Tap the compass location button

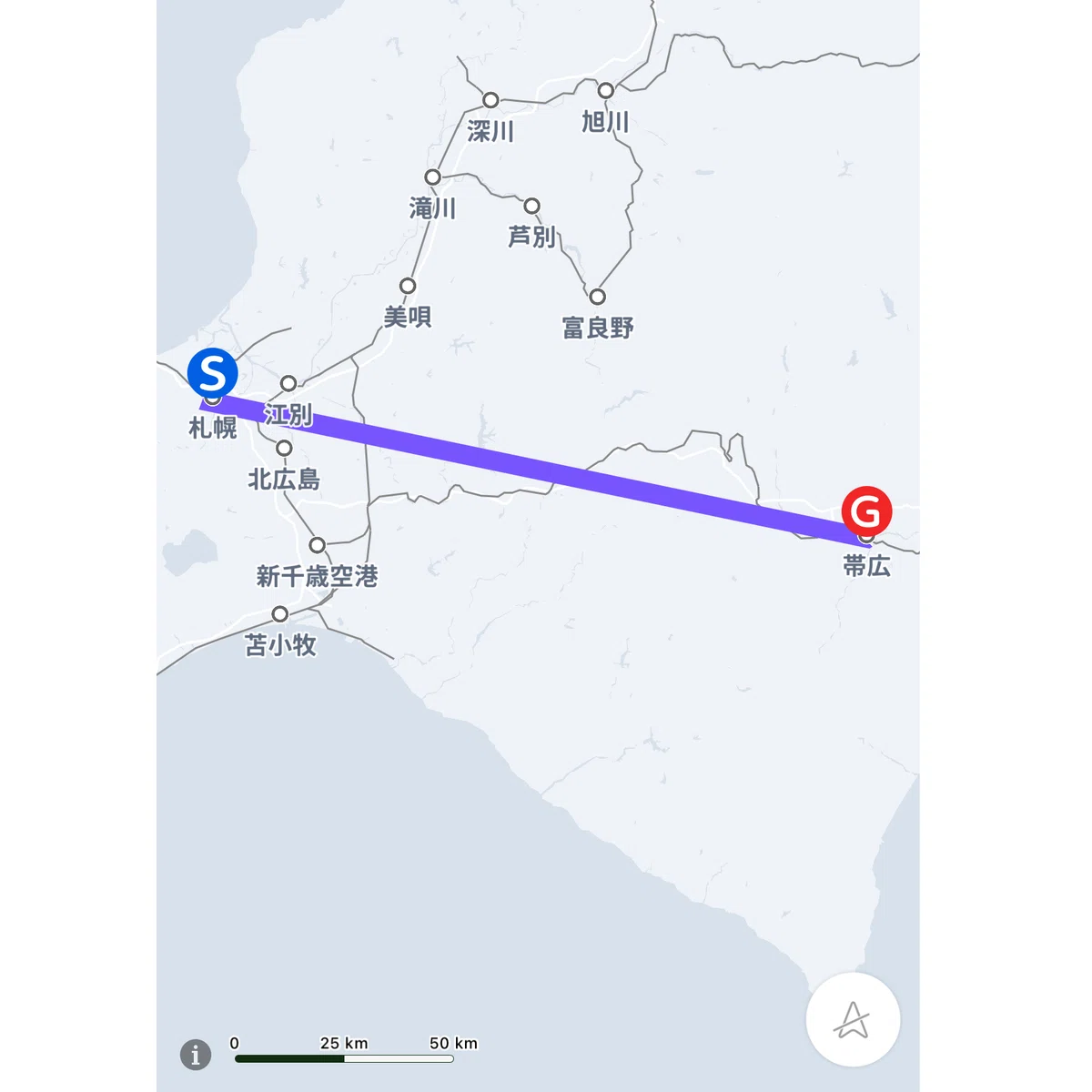point(853,1019)
